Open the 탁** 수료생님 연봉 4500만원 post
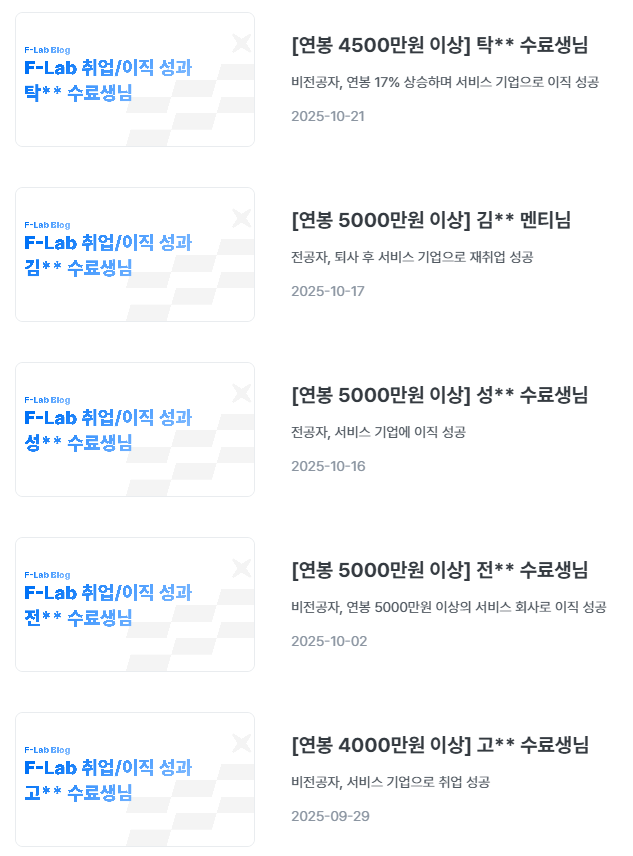The height and width of the screenshot is (856, 633). [x=439, y=45]
